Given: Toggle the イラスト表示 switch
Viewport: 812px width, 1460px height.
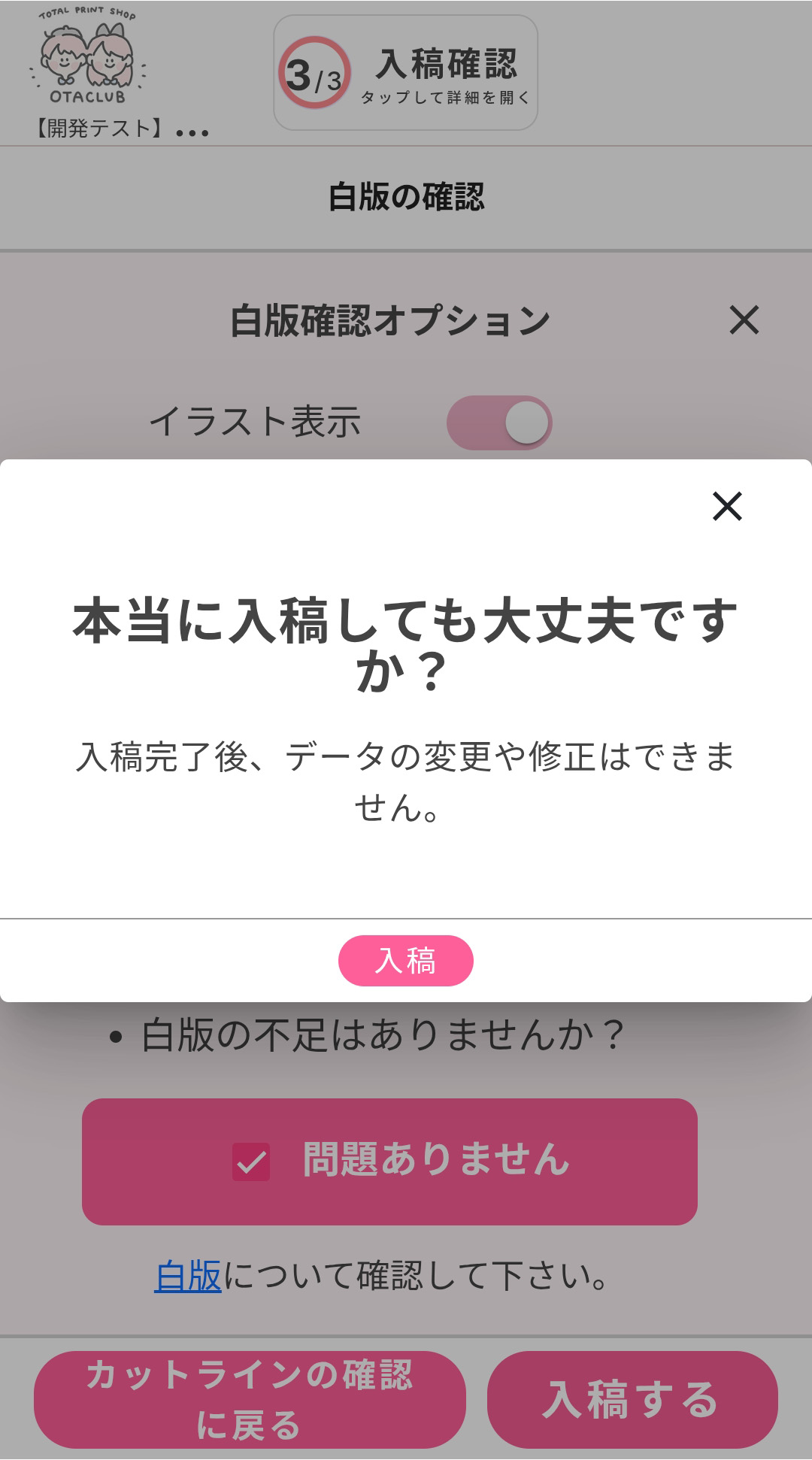Looking at the screenshot, I should [x=499, y=423].
